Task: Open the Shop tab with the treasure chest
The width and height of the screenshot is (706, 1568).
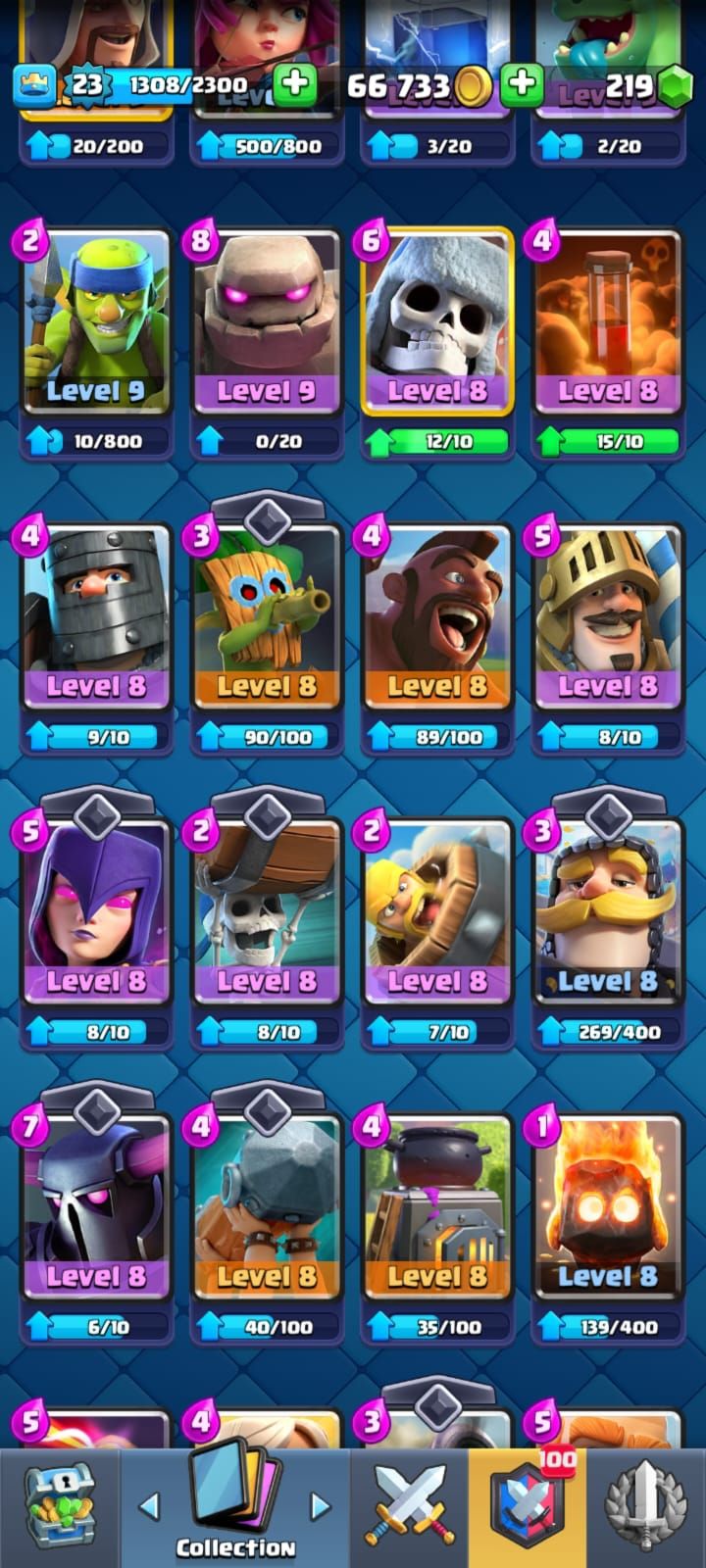Action: pos(59,1507)
